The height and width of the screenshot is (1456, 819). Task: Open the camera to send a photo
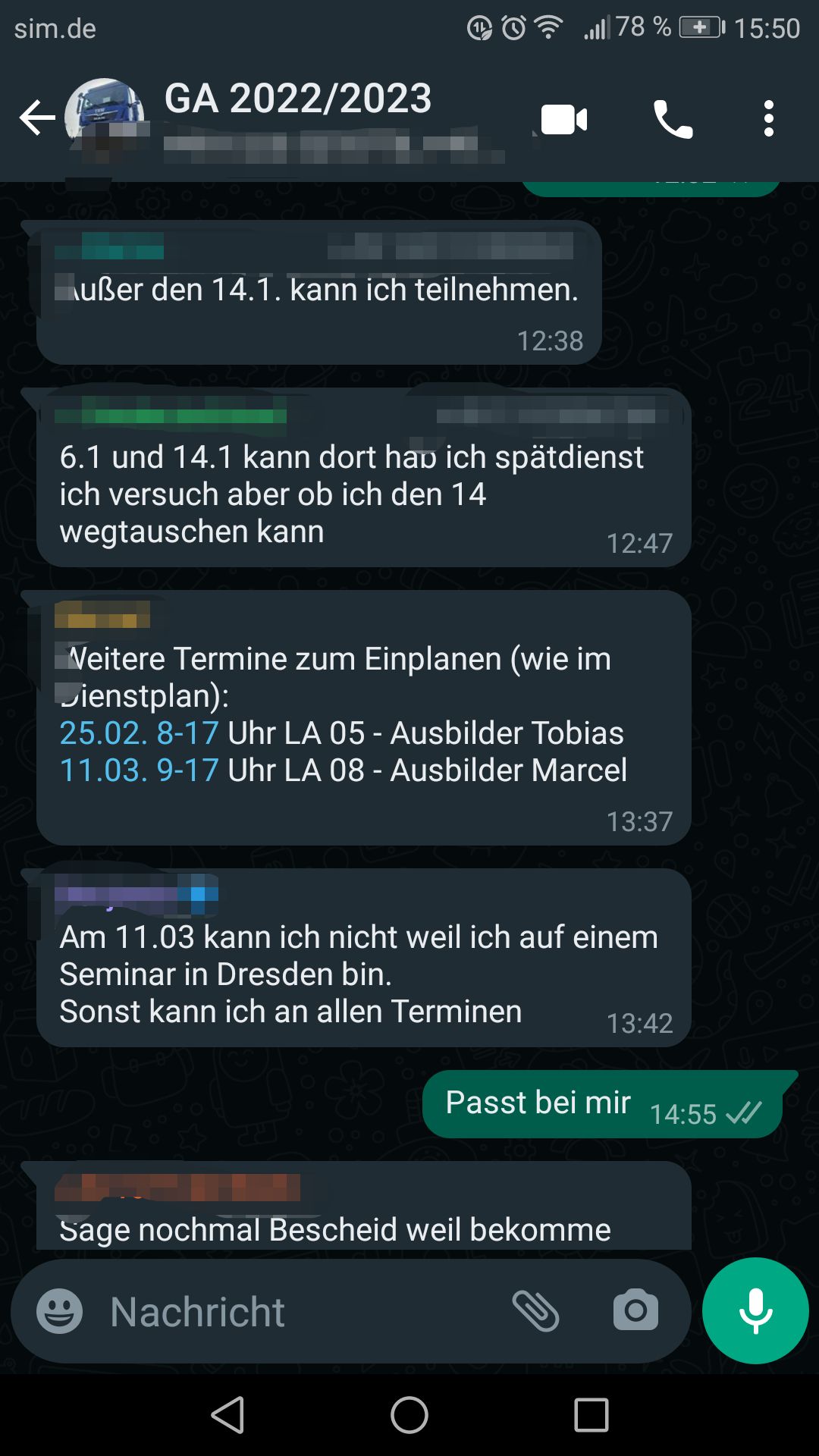635,1311
